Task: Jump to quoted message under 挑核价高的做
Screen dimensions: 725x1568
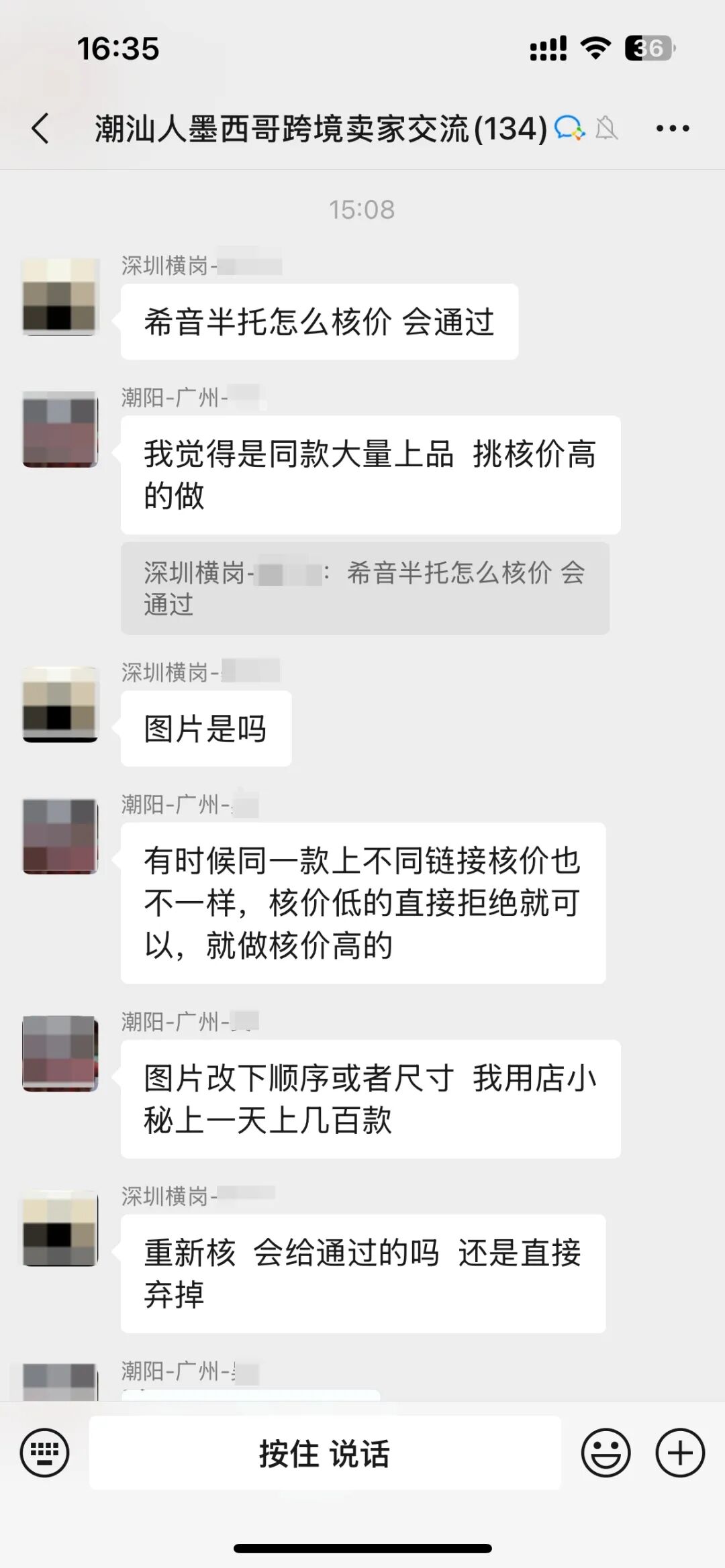Action: pos(365,588)
